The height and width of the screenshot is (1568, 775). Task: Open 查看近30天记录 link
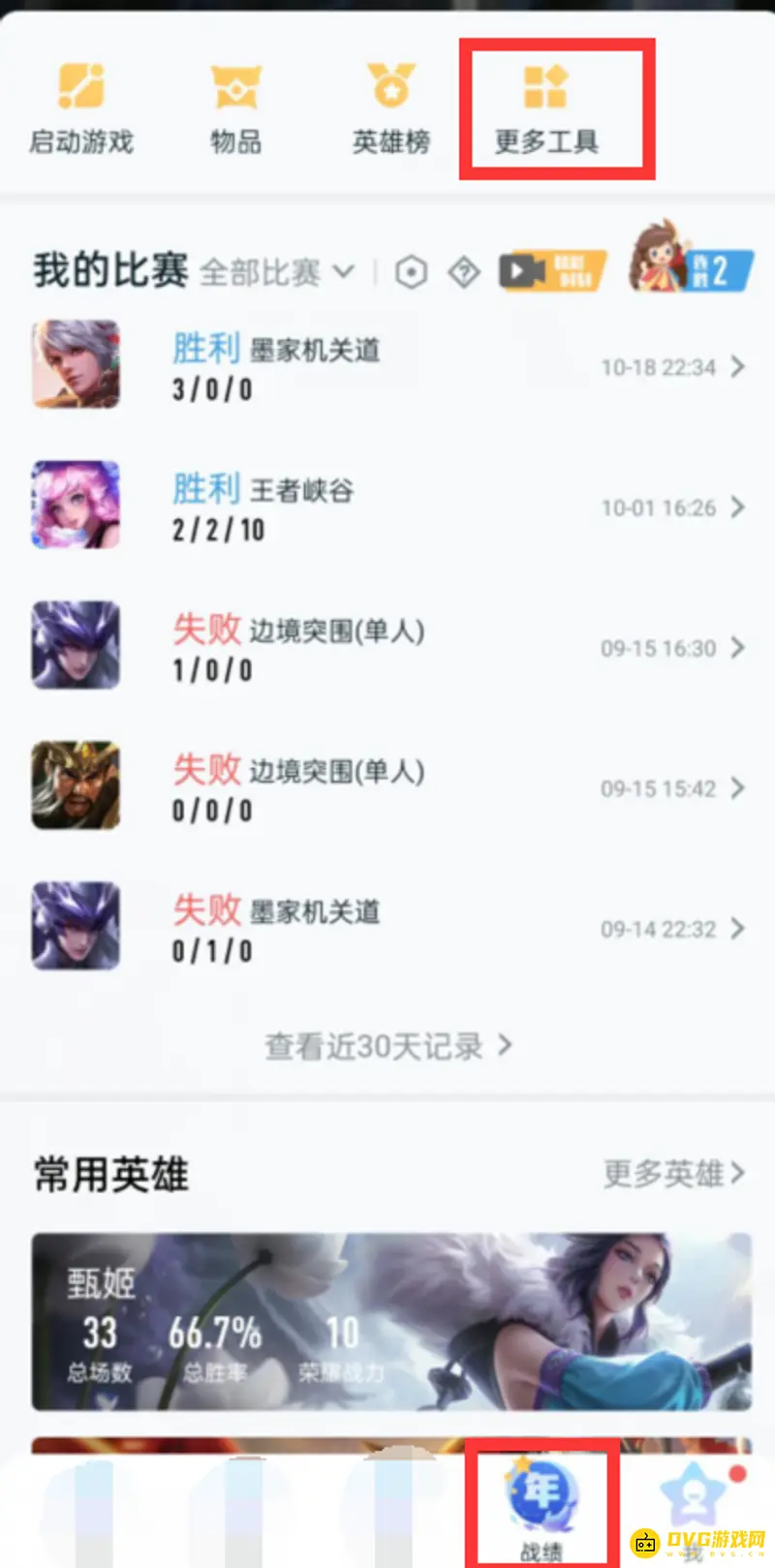387,1046
